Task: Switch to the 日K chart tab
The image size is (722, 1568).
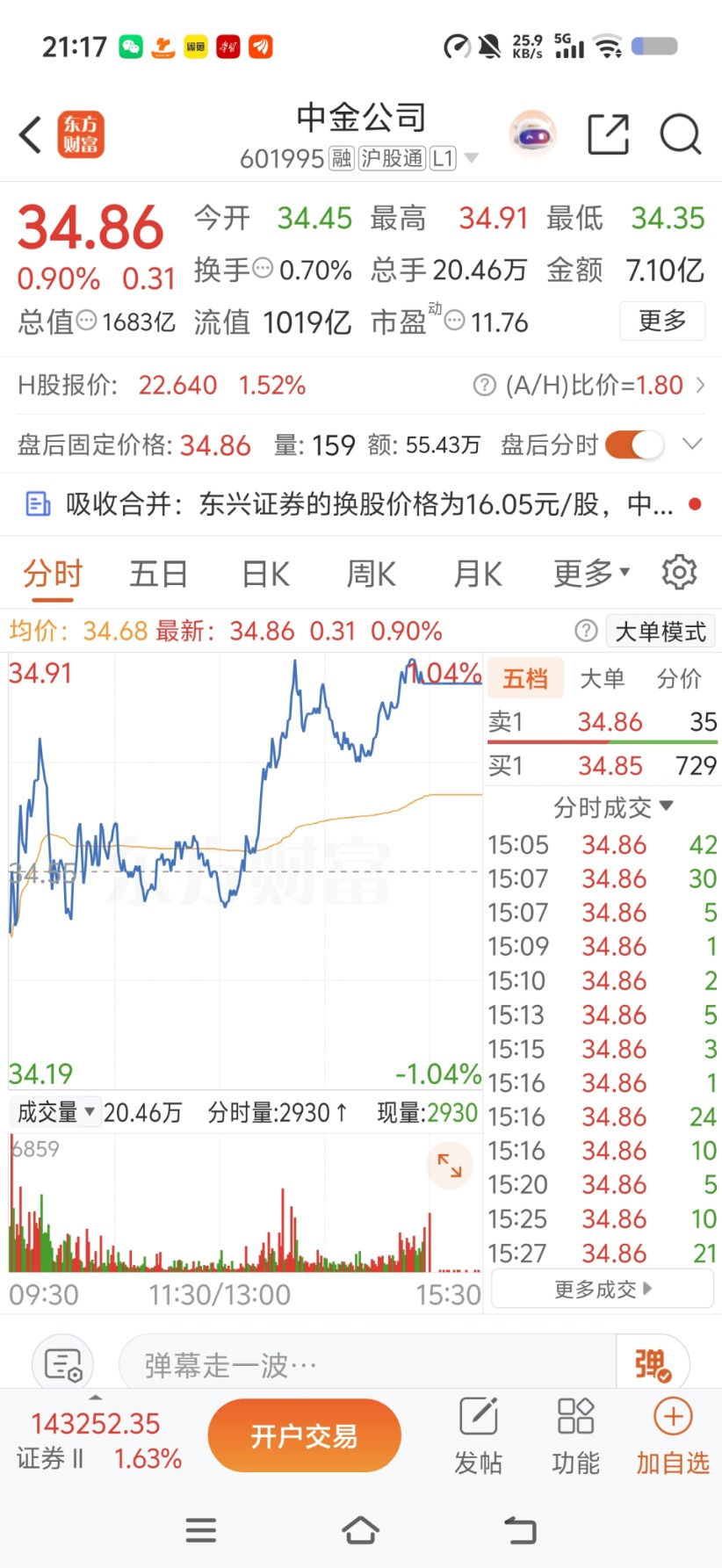Action: click(x=265, y=574)
